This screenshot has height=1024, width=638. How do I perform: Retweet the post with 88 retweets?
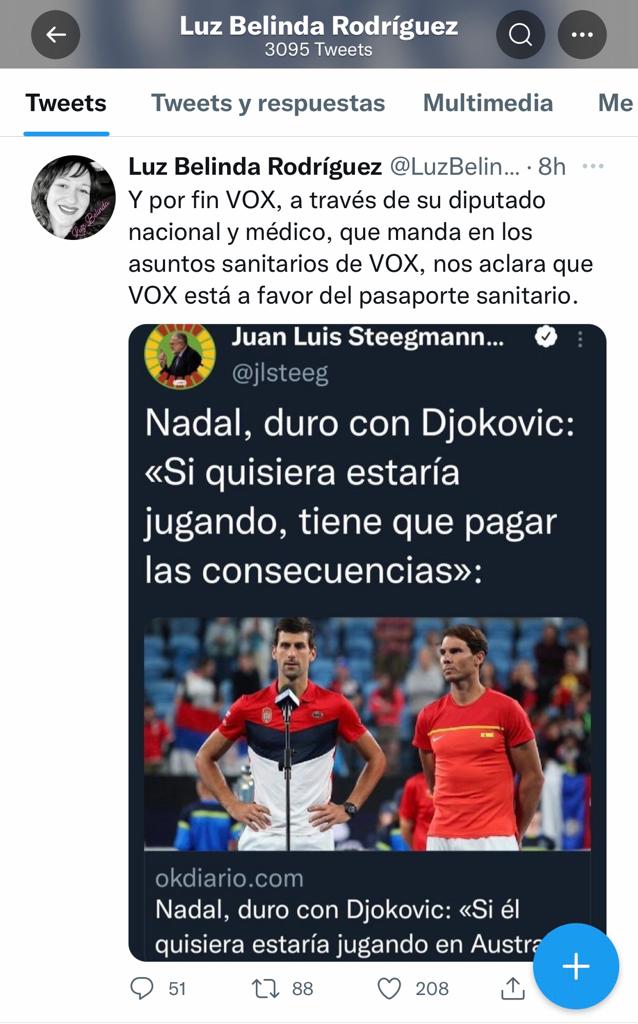click(266, 988)
